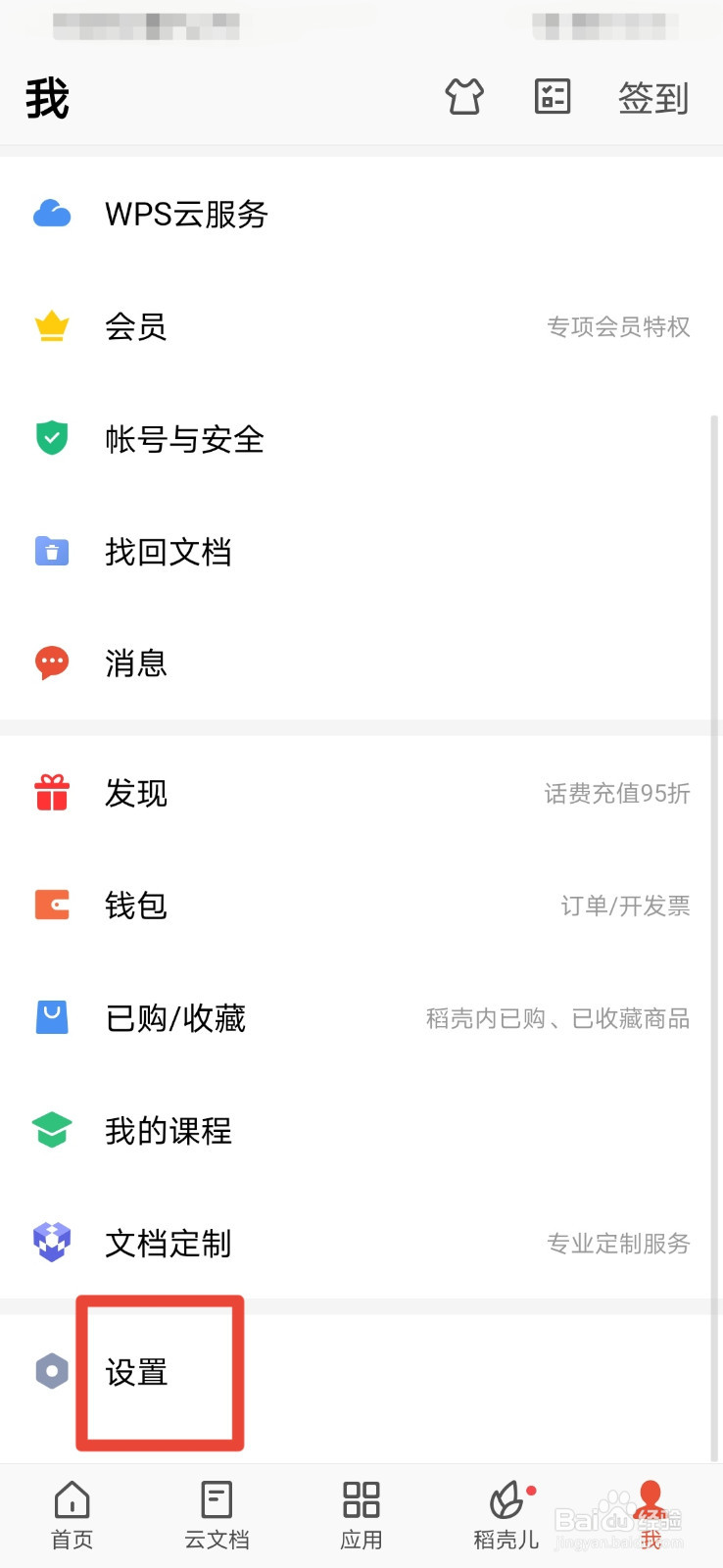Open the skin theme shirt icon
The height and width of the screenshot is (1568, 723).
[x=464, y=97]
